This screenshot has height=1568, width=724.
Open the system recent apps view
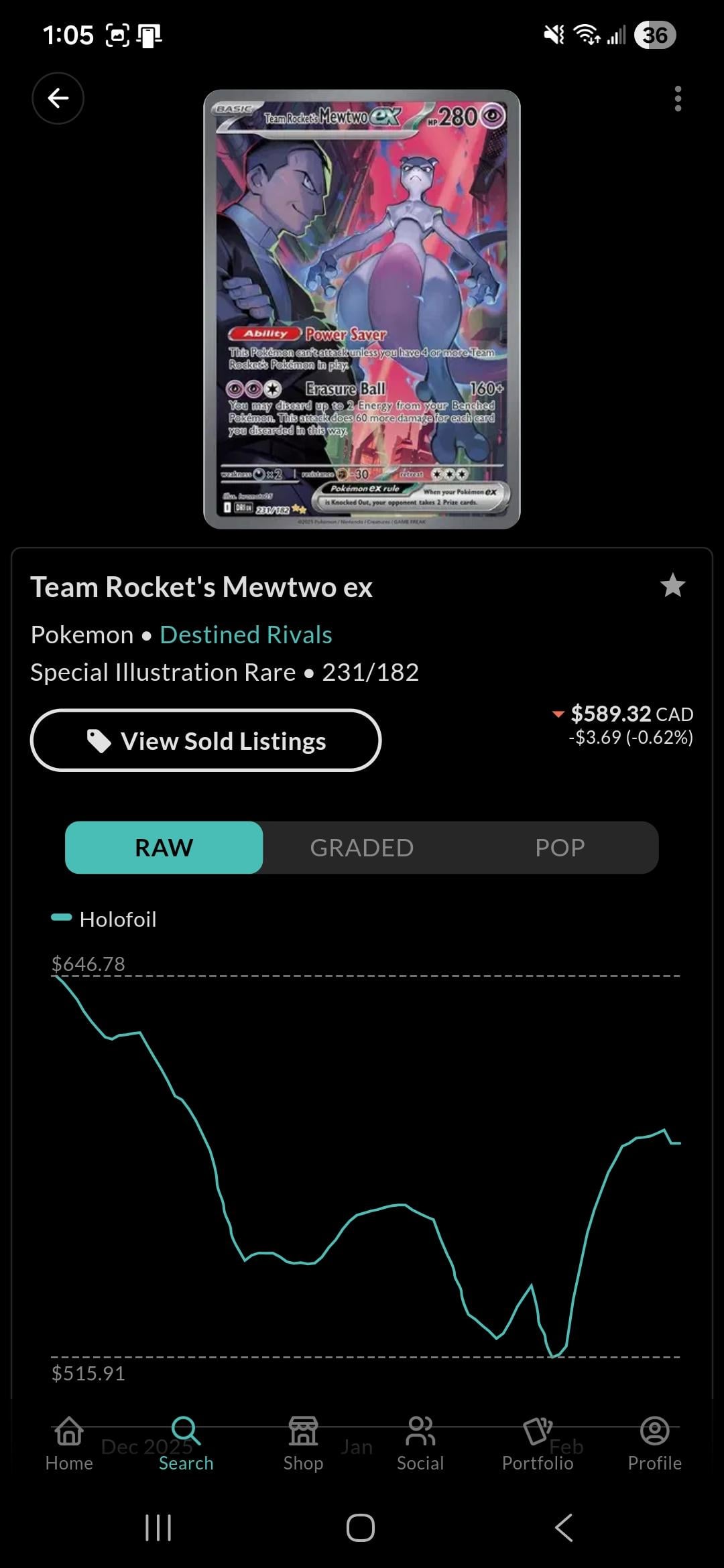click(158, 1528)
